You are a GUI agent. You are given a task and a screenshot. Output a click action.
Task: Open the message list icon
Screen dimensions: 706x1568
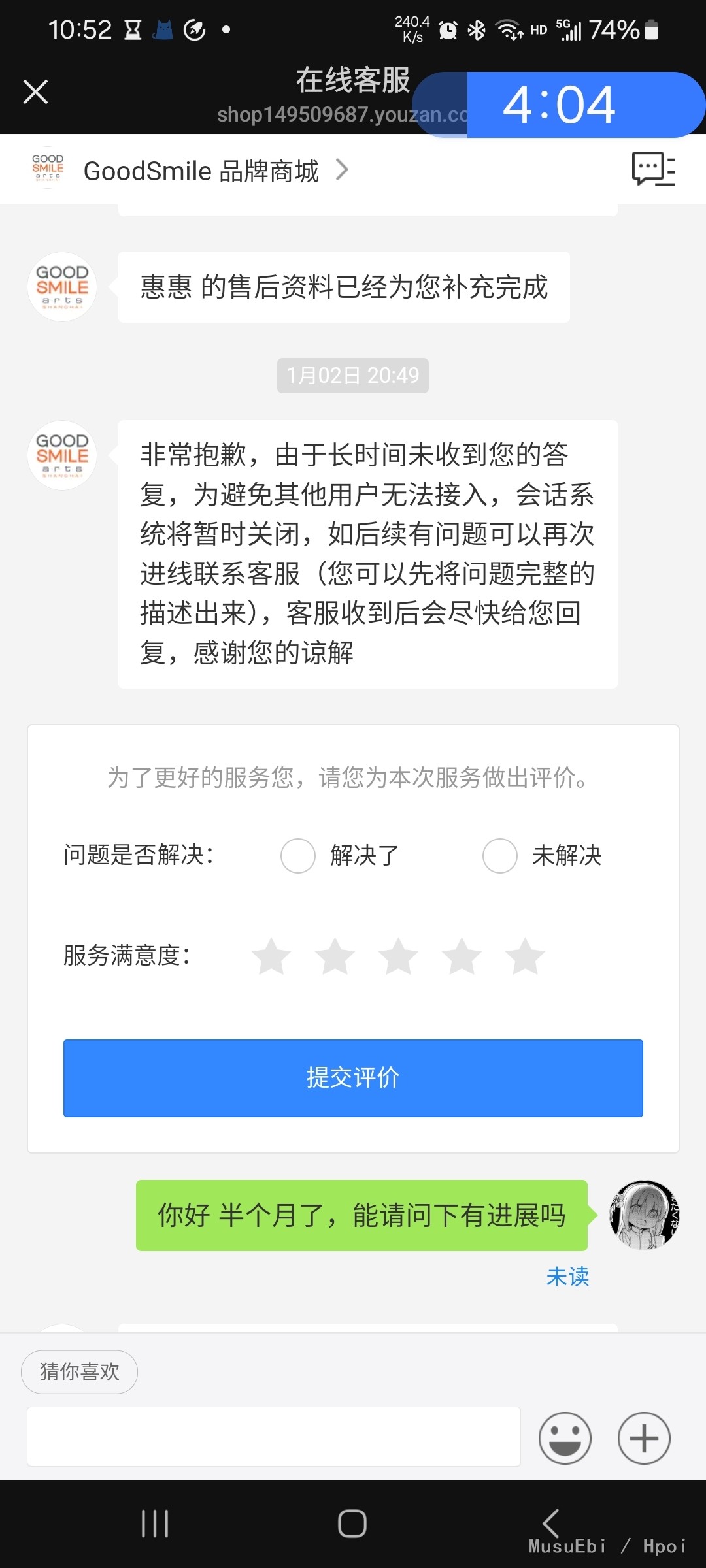(x=652, y=169)
